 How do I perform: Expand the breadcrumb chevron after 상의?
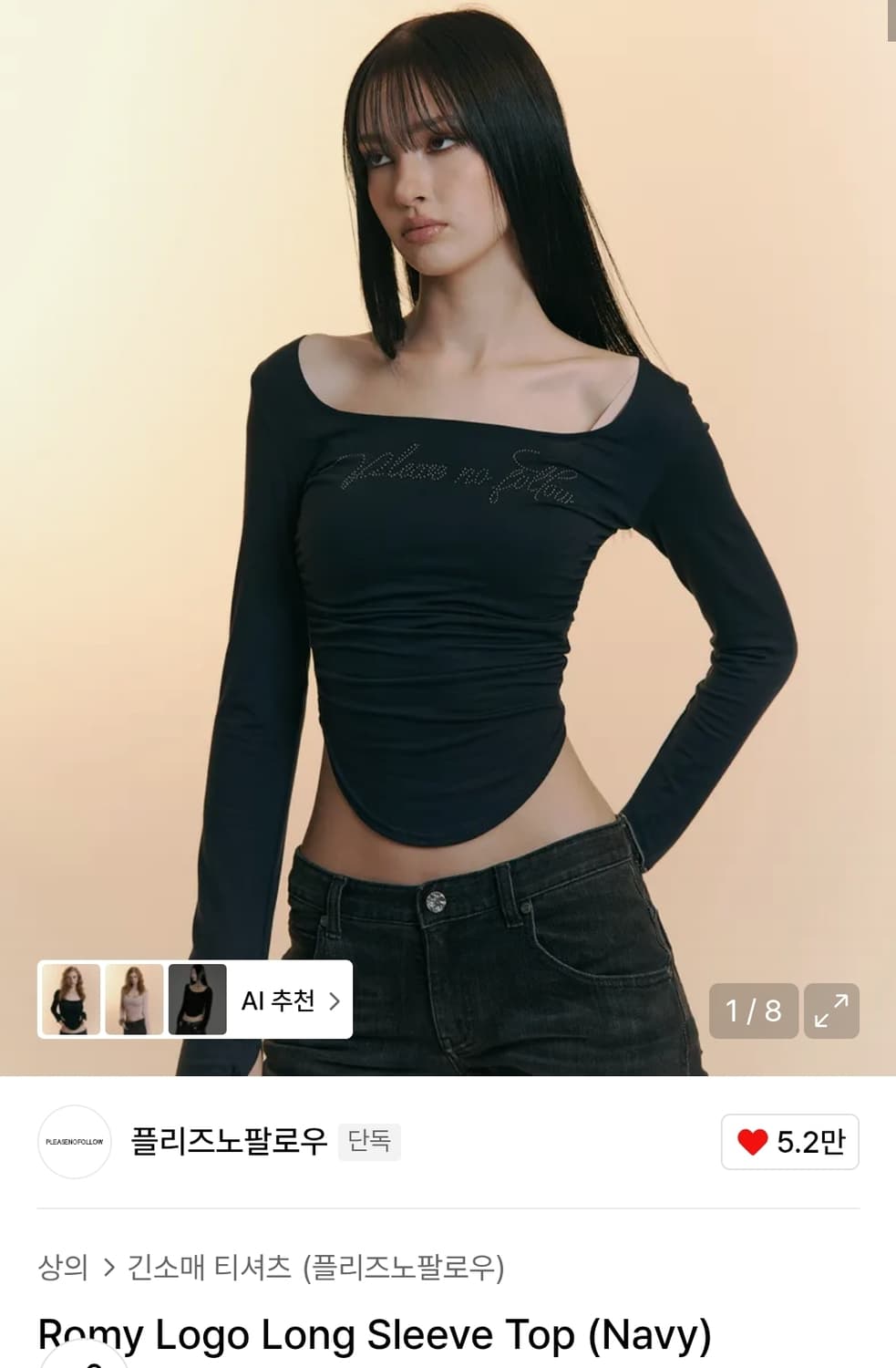click(106, 1268)
